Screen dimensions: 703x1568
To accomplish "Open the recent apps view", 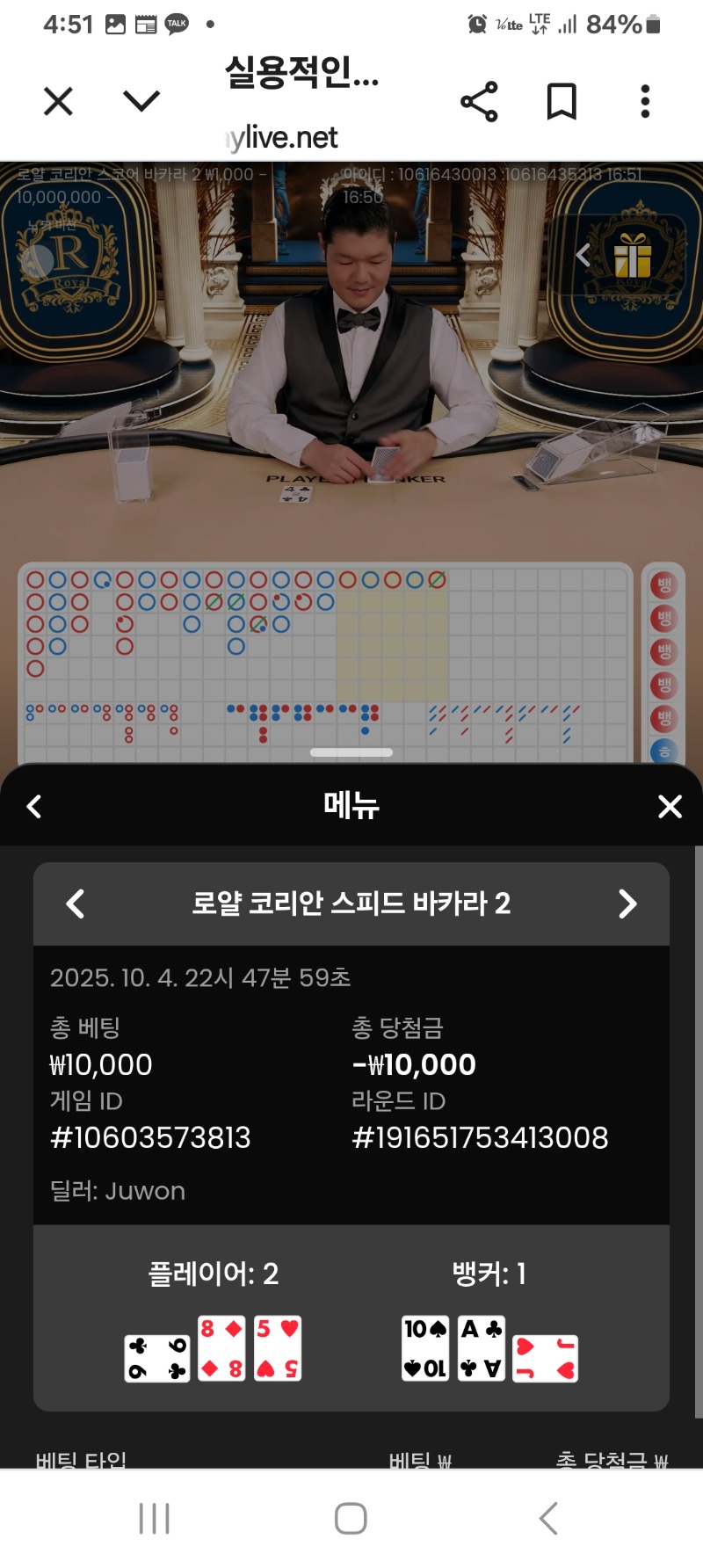I will pyautogui.click(x=155, y=1518).
